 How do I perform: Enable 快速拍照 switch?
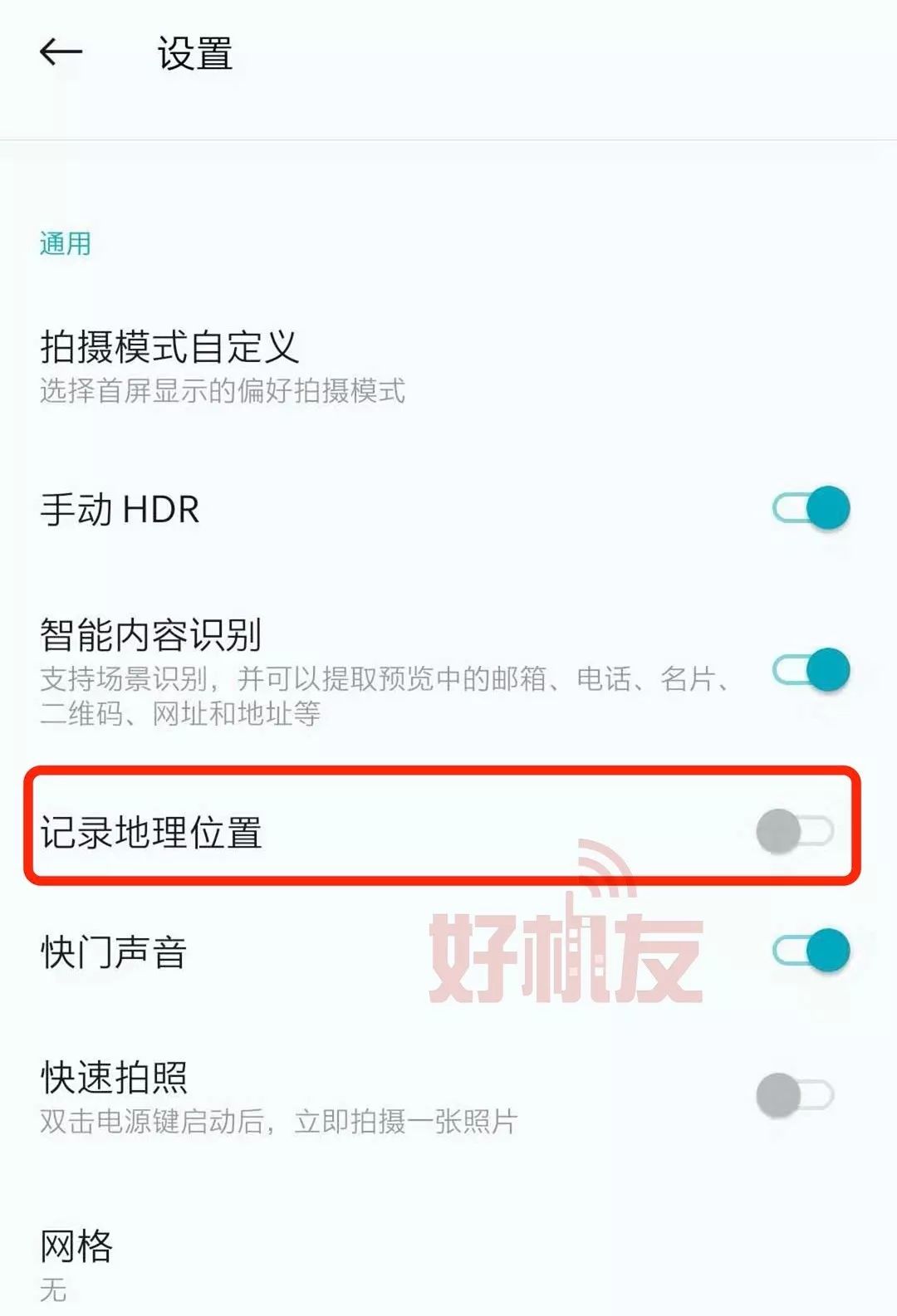pyautogui.click(x=794, y=1095)
